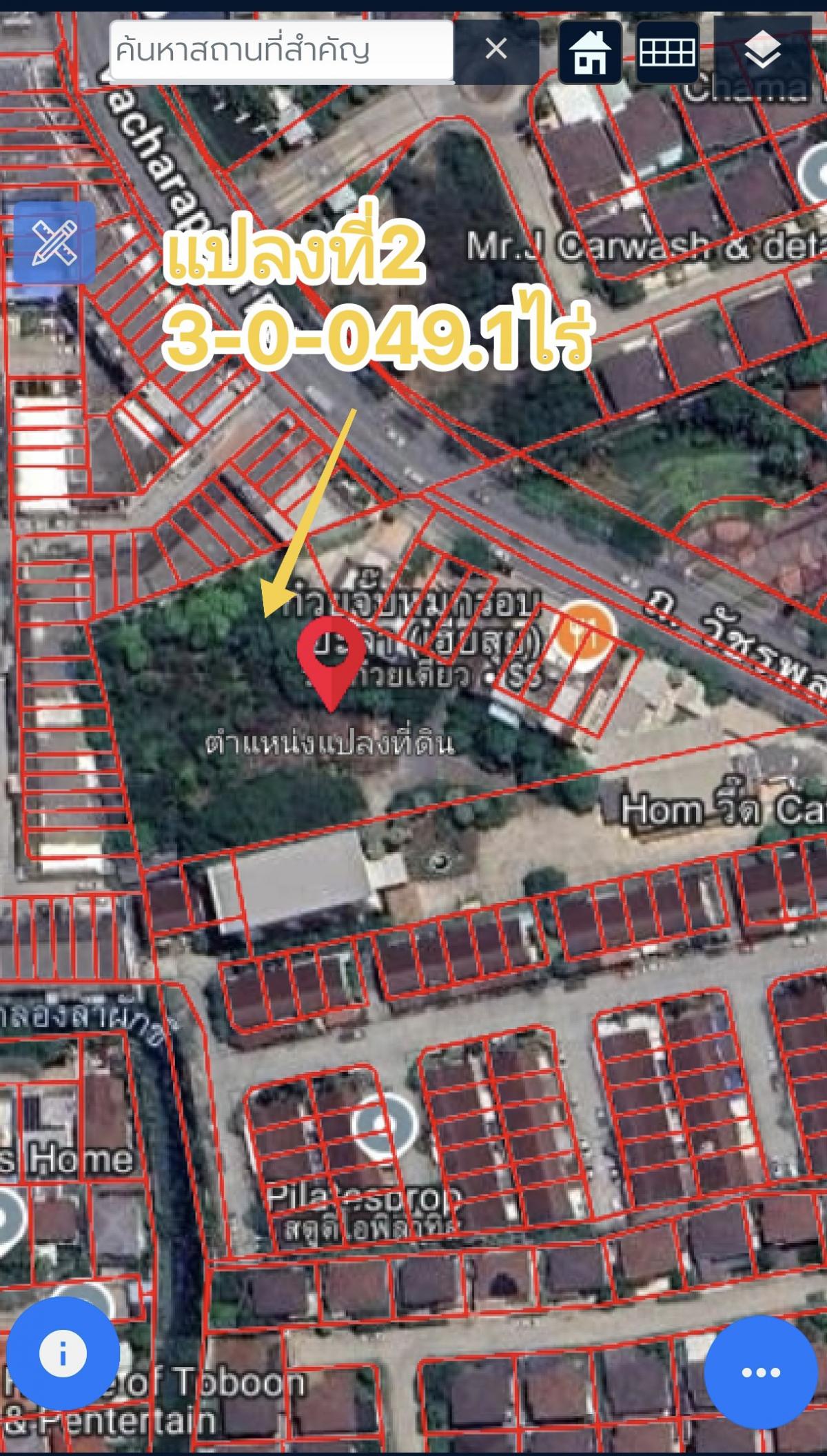Tap the place search field
The height and width of the screenshot is (1456, 827).
click(281, 50)
